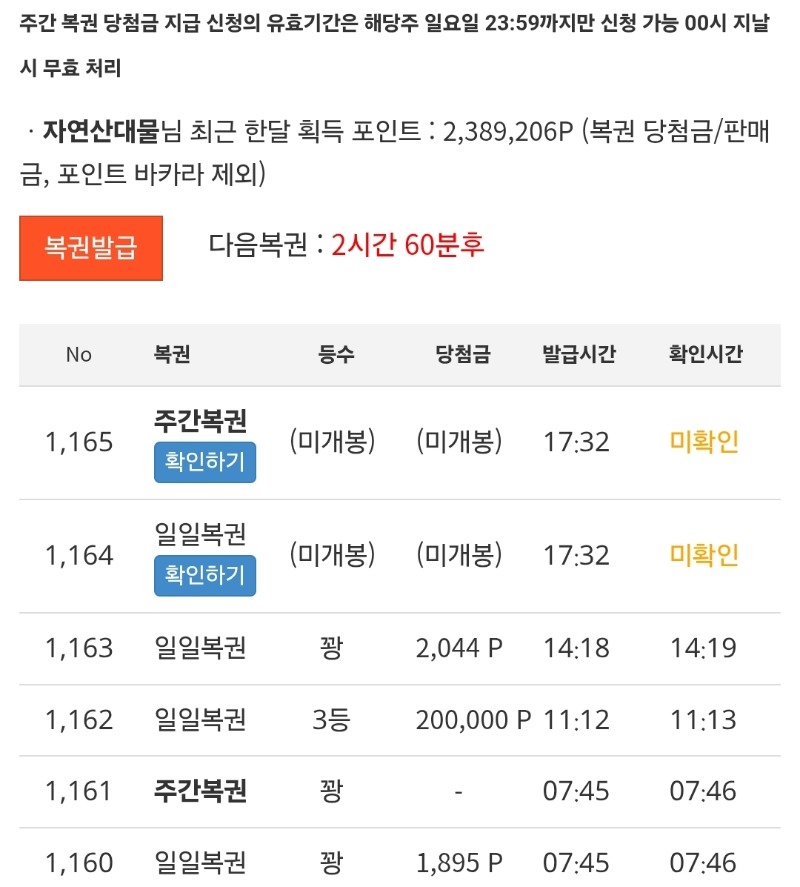Tap 확인하기 for ticket 1,164 일일복권
This screenshot has width=800, height=887.
(205, 576)
